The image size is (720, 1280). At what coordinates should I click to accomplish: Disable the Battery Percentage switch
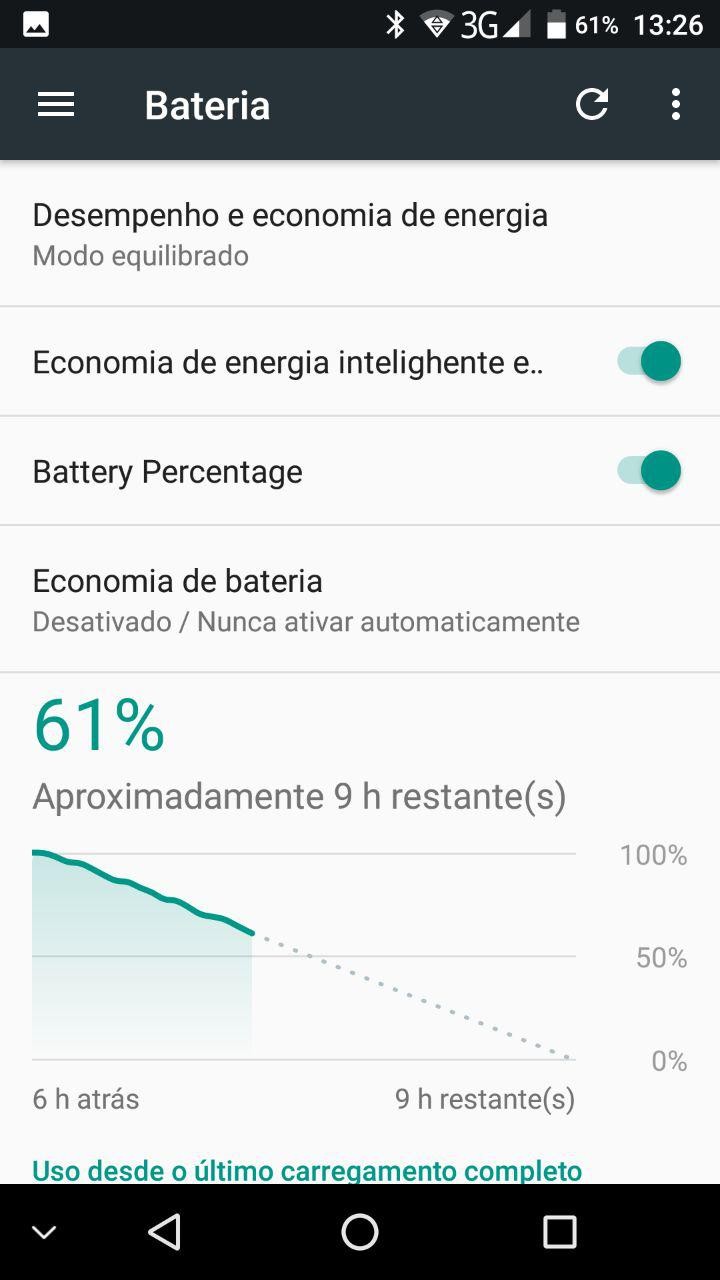648,471
